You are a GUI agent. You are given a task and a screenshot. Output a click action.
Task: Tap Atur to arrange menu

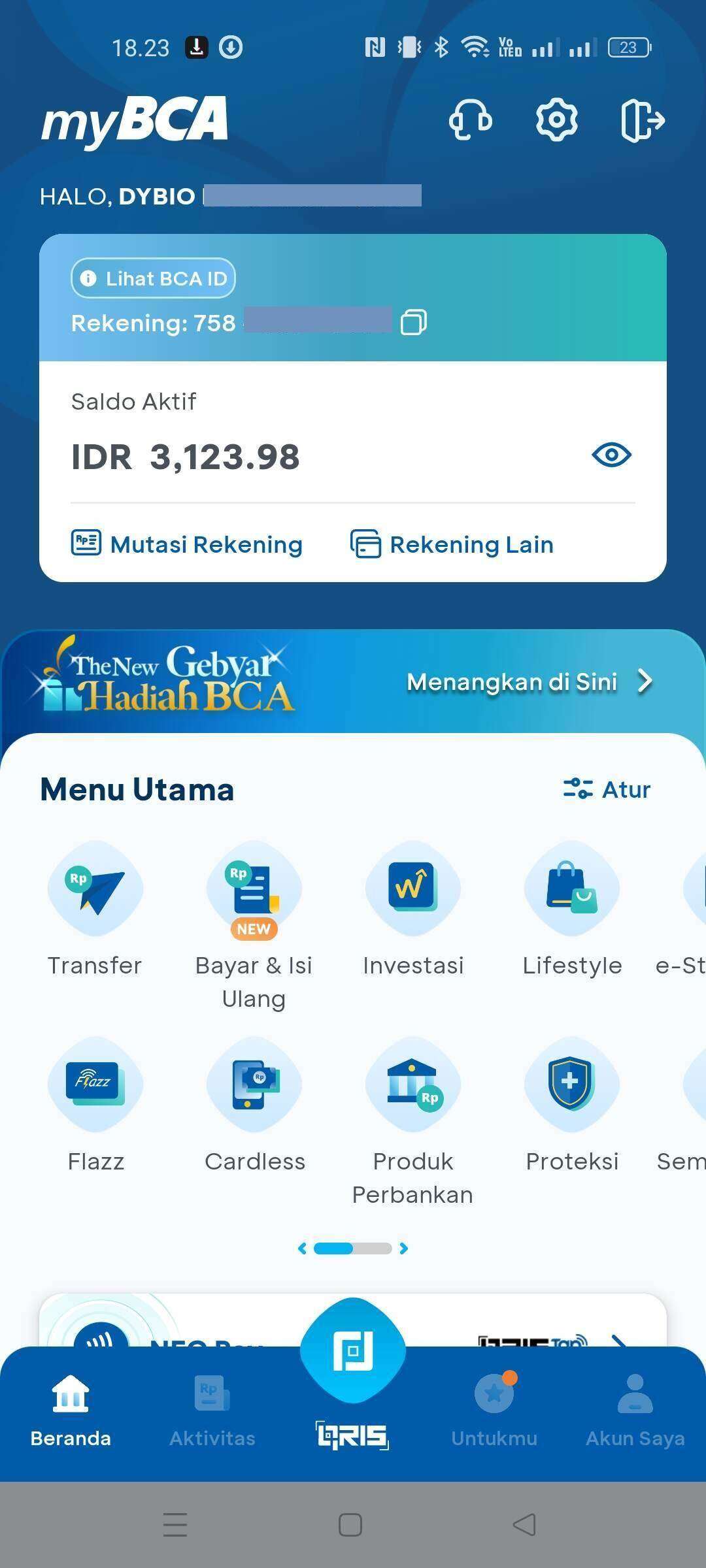[x=607, y=789]
